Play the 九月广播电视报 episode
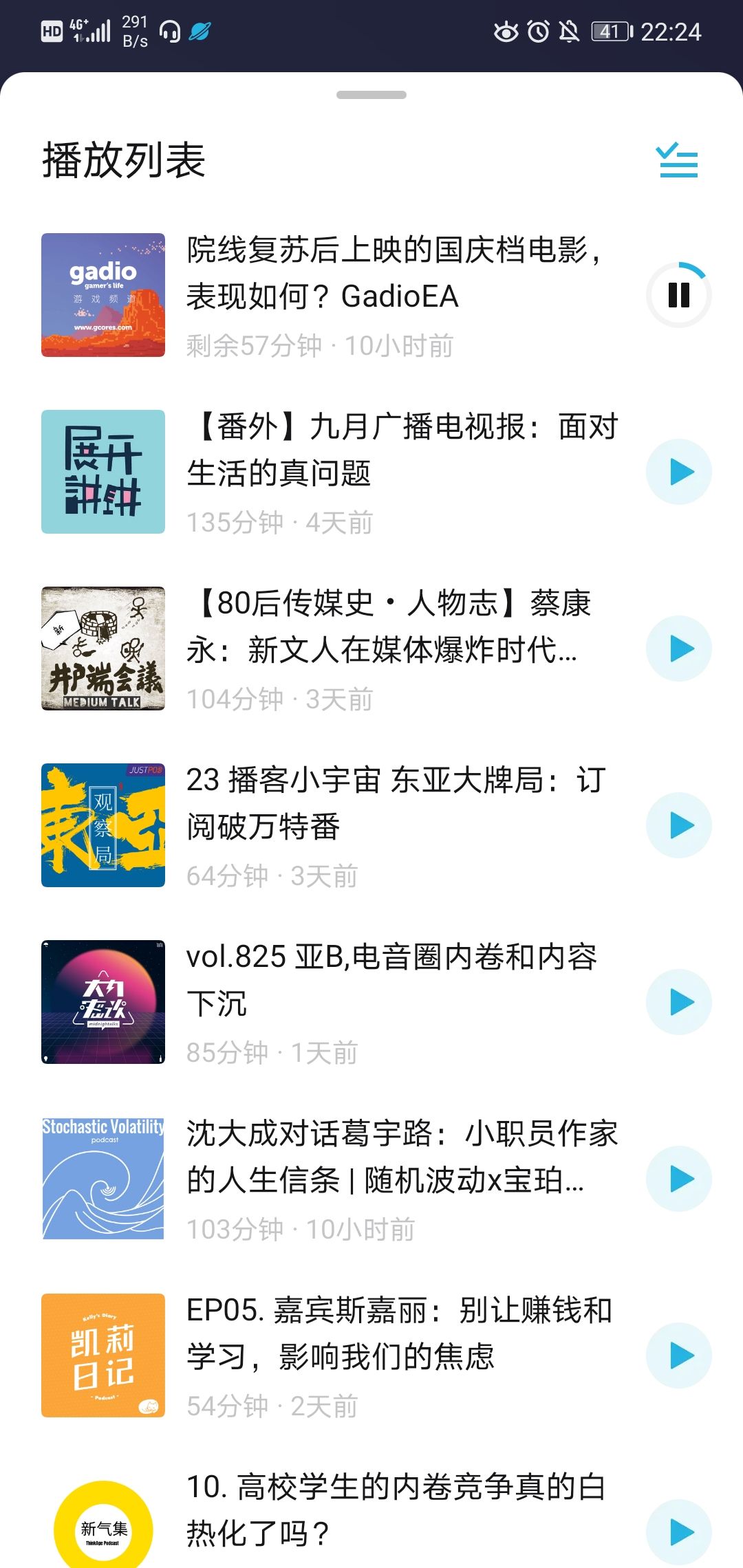 679,472
